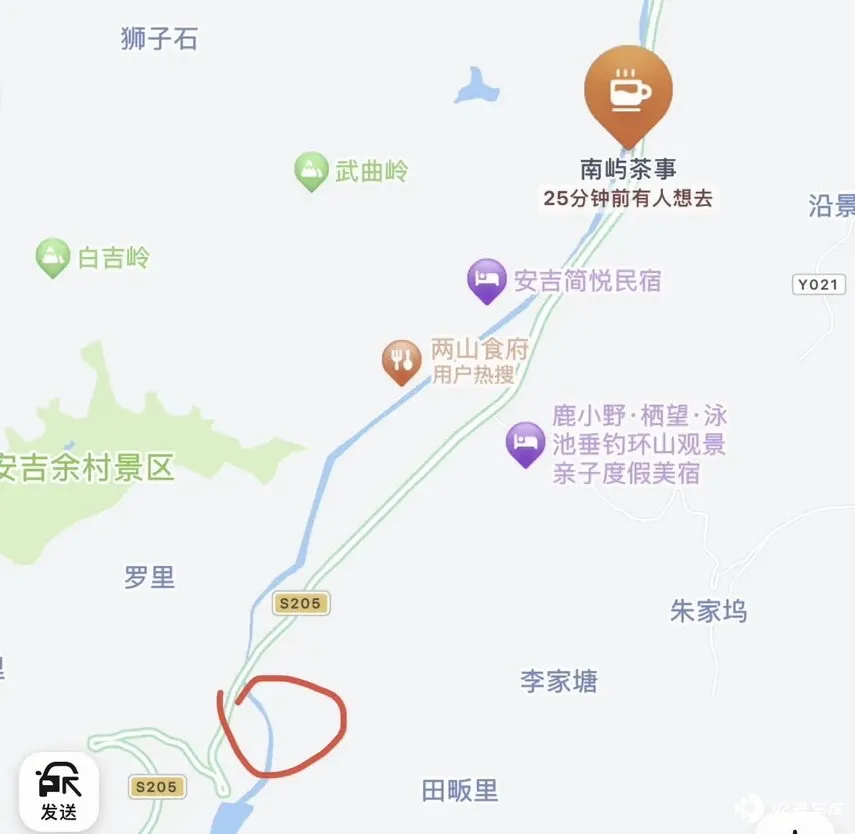Open the 武曲岭 mountain marker
Screen dimensions: 855x834
(x=312, y=171)
